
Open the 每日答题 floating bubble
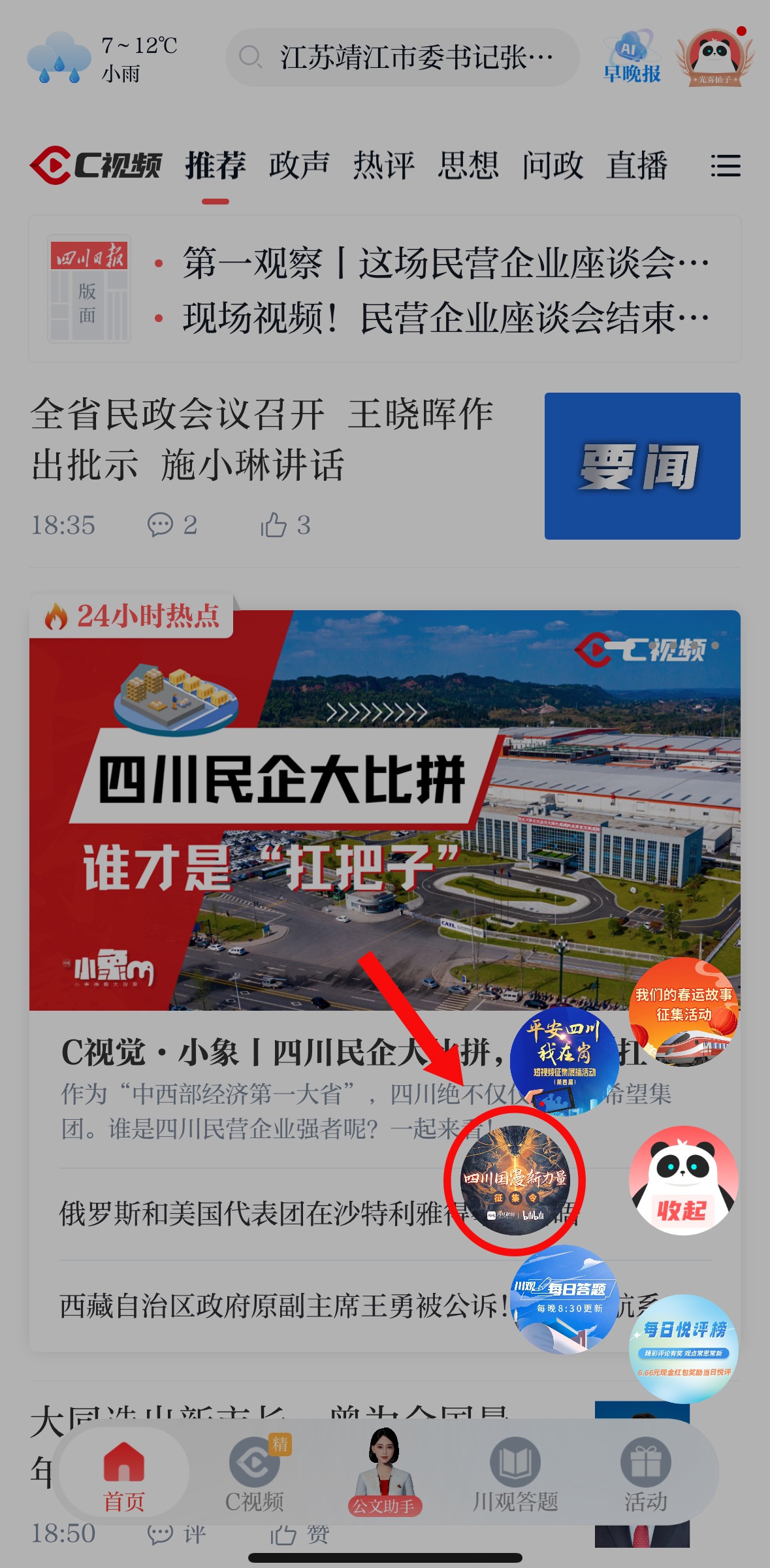pos(564,1299)
